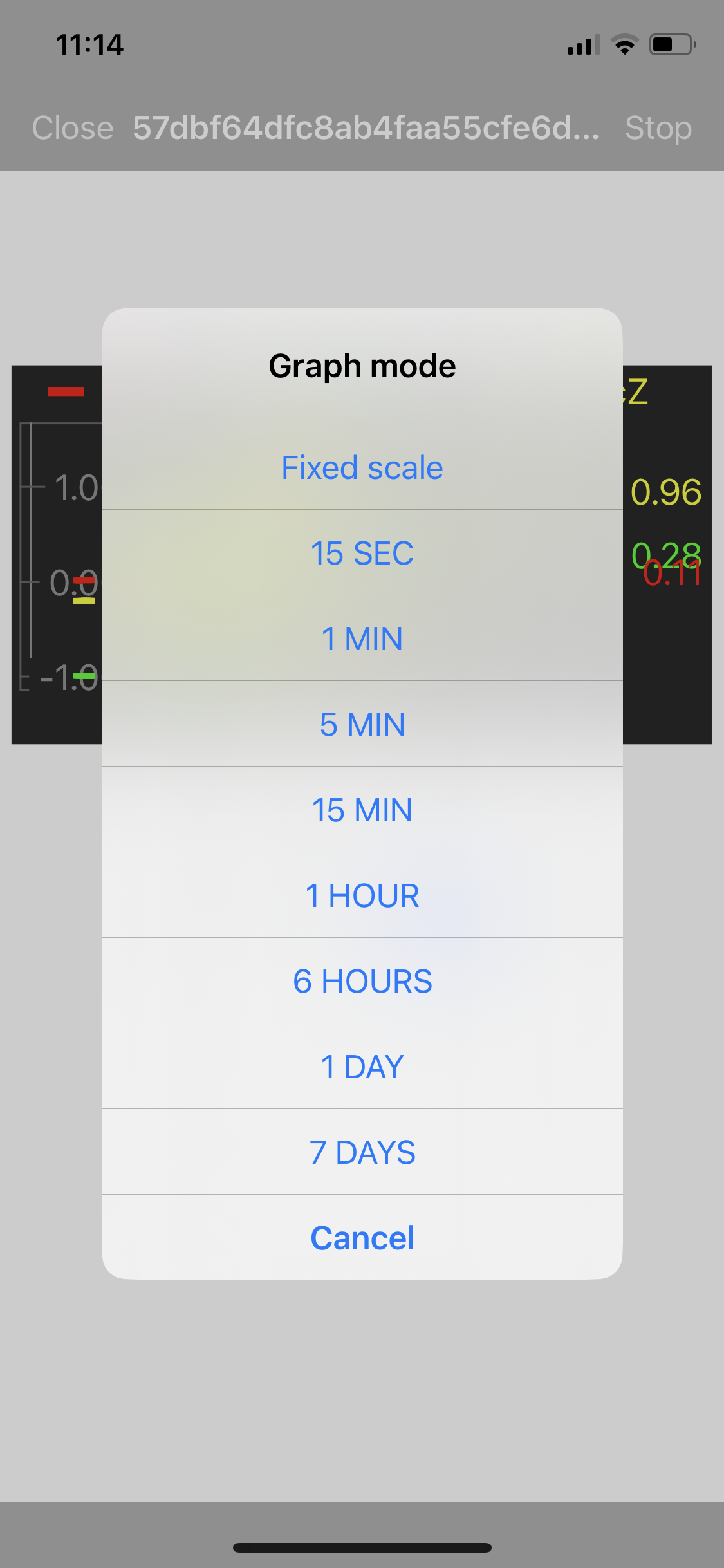The width and height of the screenshot is (724, 1568).
Task: Select 1 MIN graph mode
Action: tap(362, 638)
